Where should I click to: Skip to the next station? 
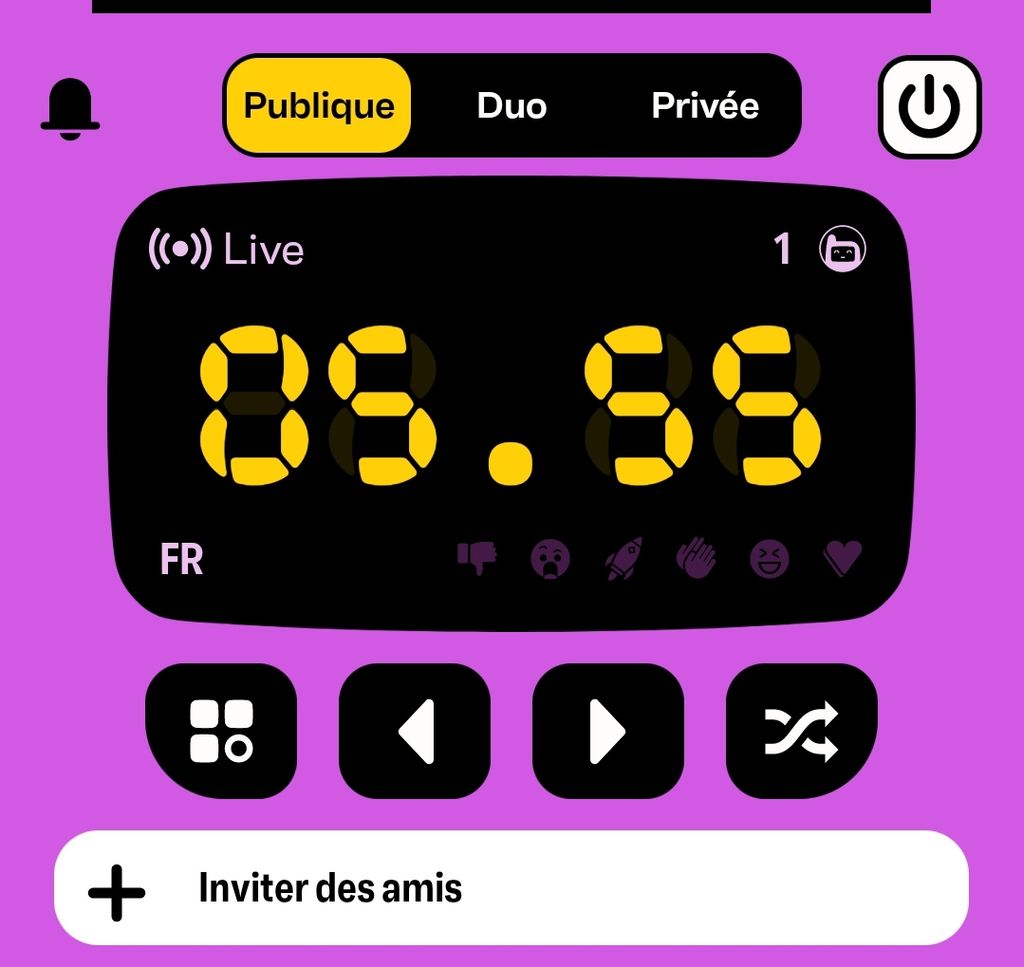608,731
